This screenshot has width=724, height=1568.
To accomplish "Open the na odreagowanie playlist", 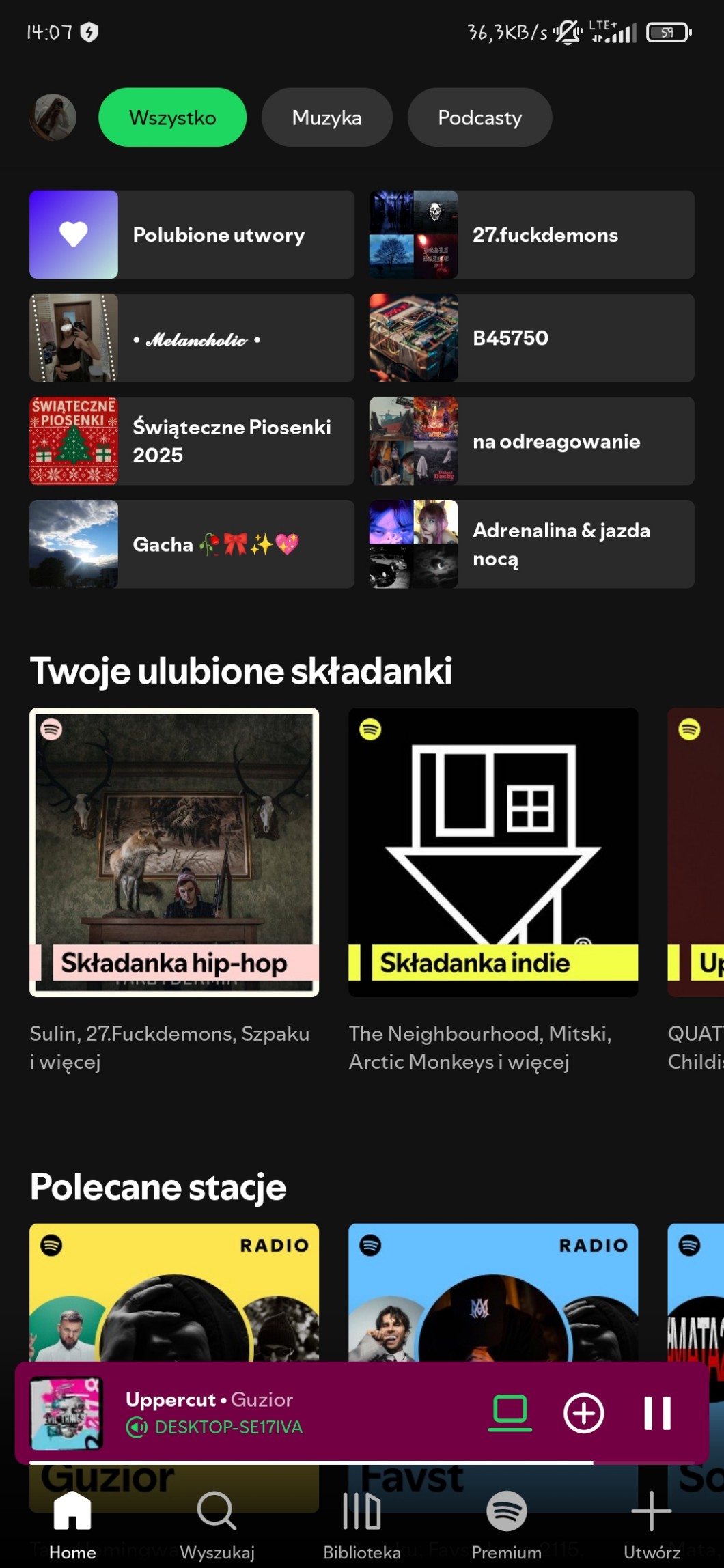I will (x=531, y=440).
